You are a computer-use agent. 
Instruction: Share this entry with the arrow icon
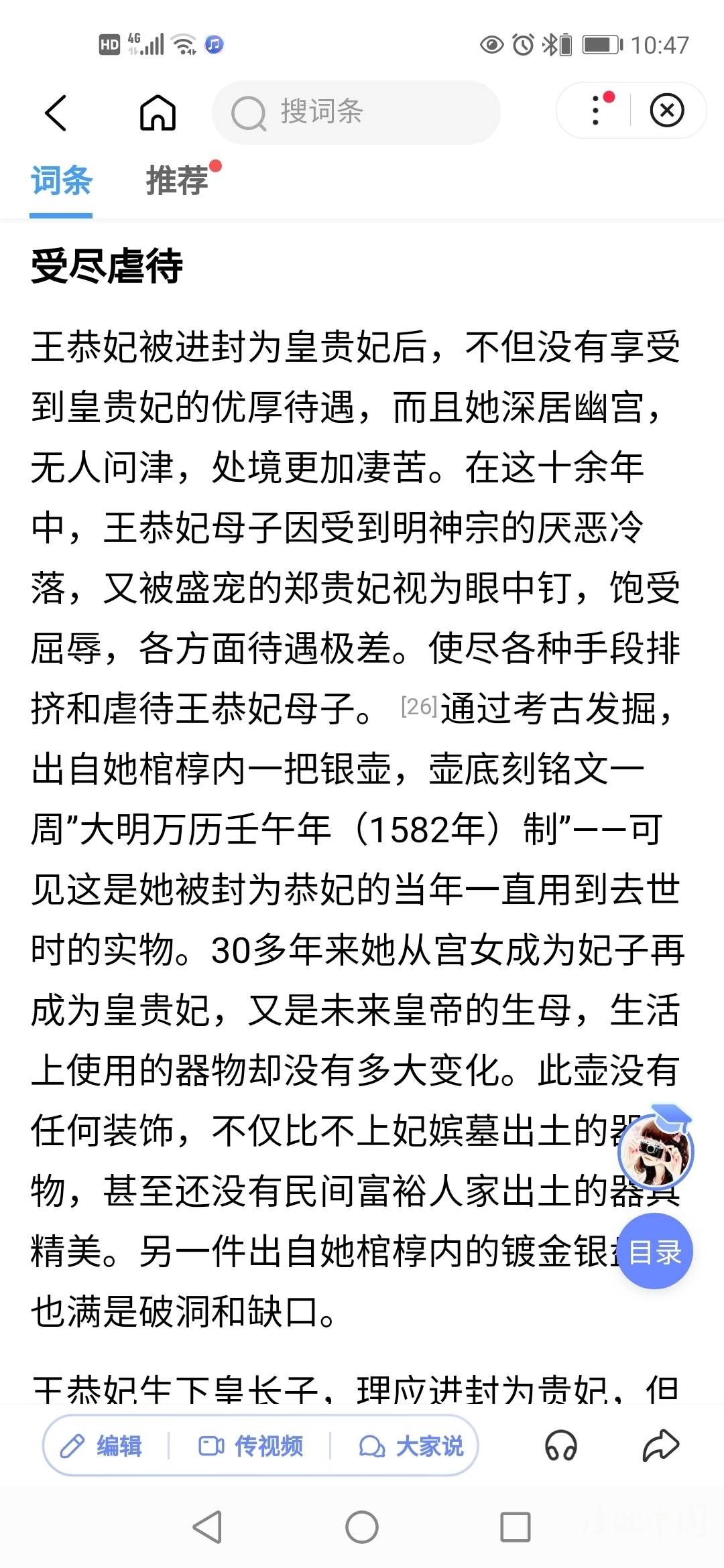(x=661, y=1445)
